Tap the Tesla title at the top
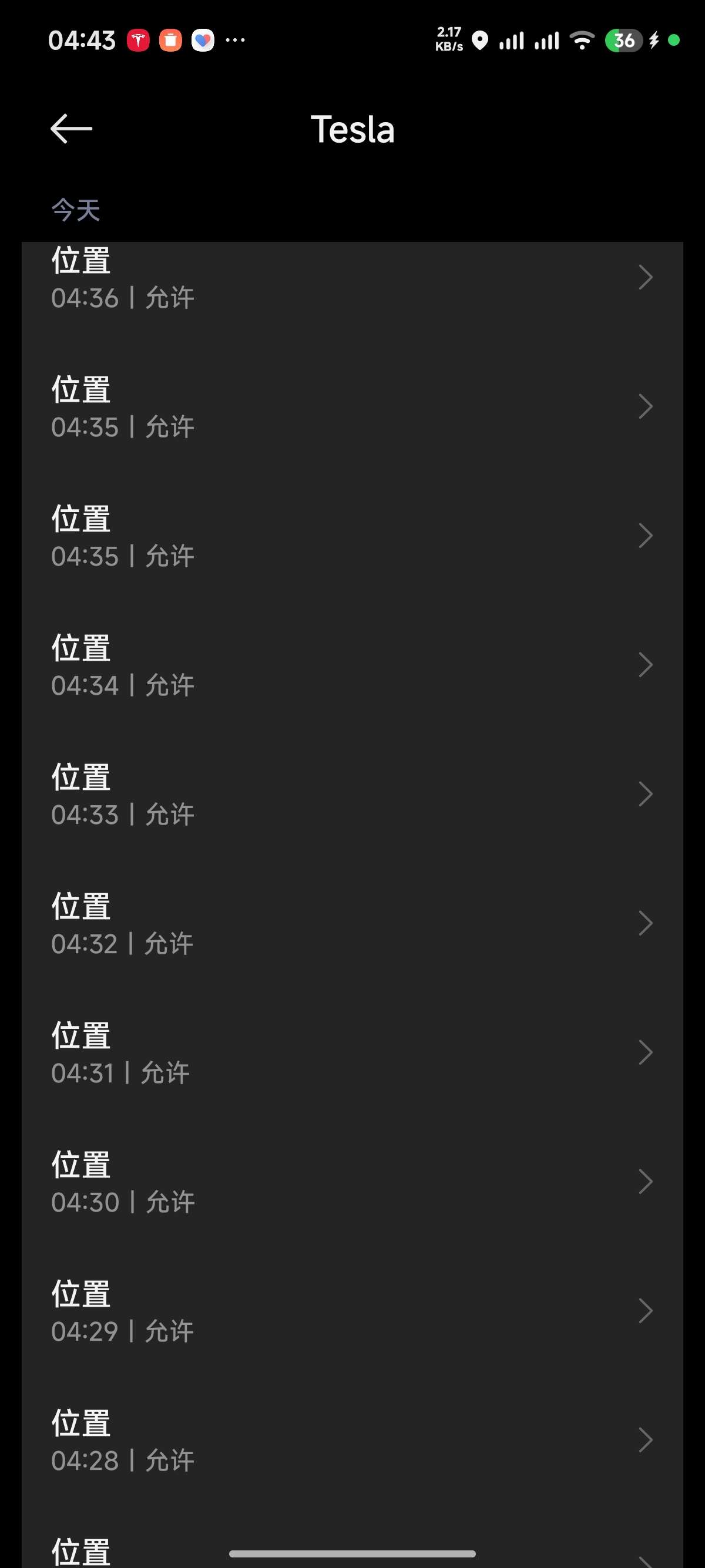The width and height of the screenshot is (705, 1568). (x=352, y=129)
